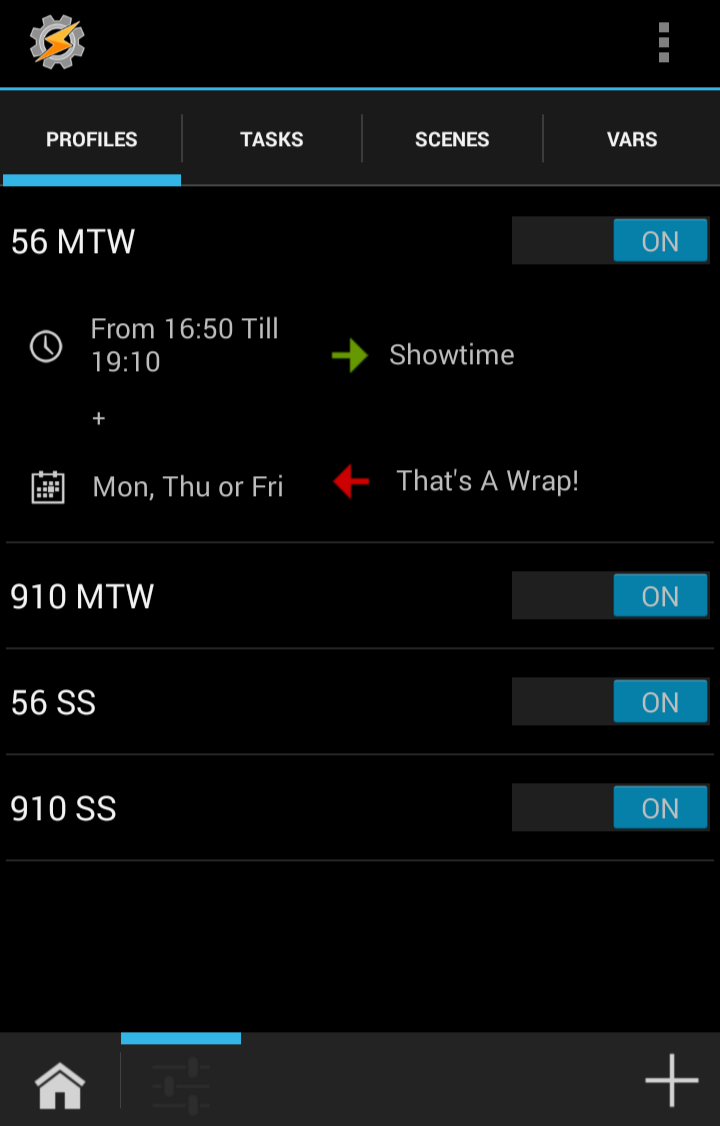Expand the 910 MTW profile
This screenshot has width=720, height=1126.
(x=82, y=597)
